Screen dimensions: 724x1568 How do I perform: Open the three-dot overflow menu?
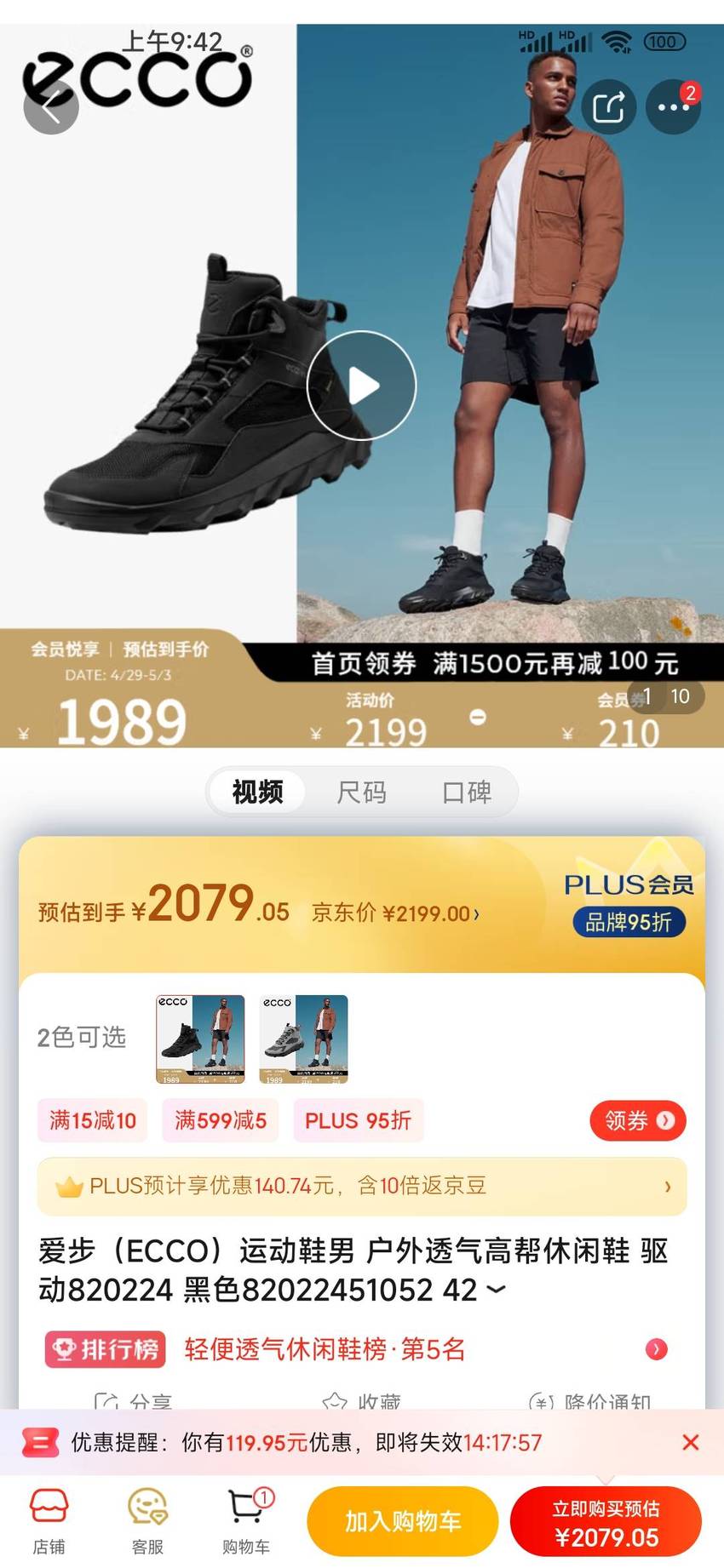point(673,107)
